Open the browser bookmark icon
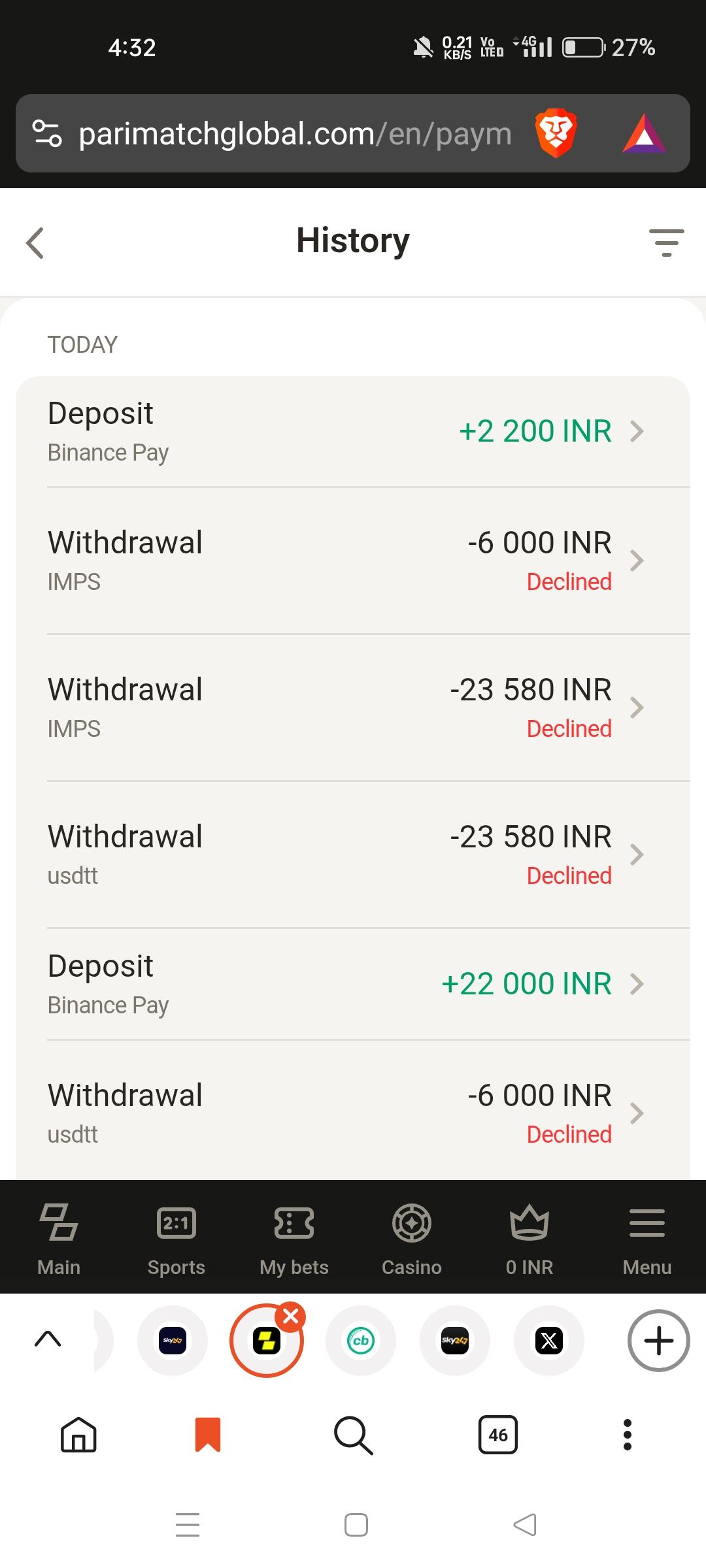This screenshot has width=706, height=1568. click(x=208, y=1435)
